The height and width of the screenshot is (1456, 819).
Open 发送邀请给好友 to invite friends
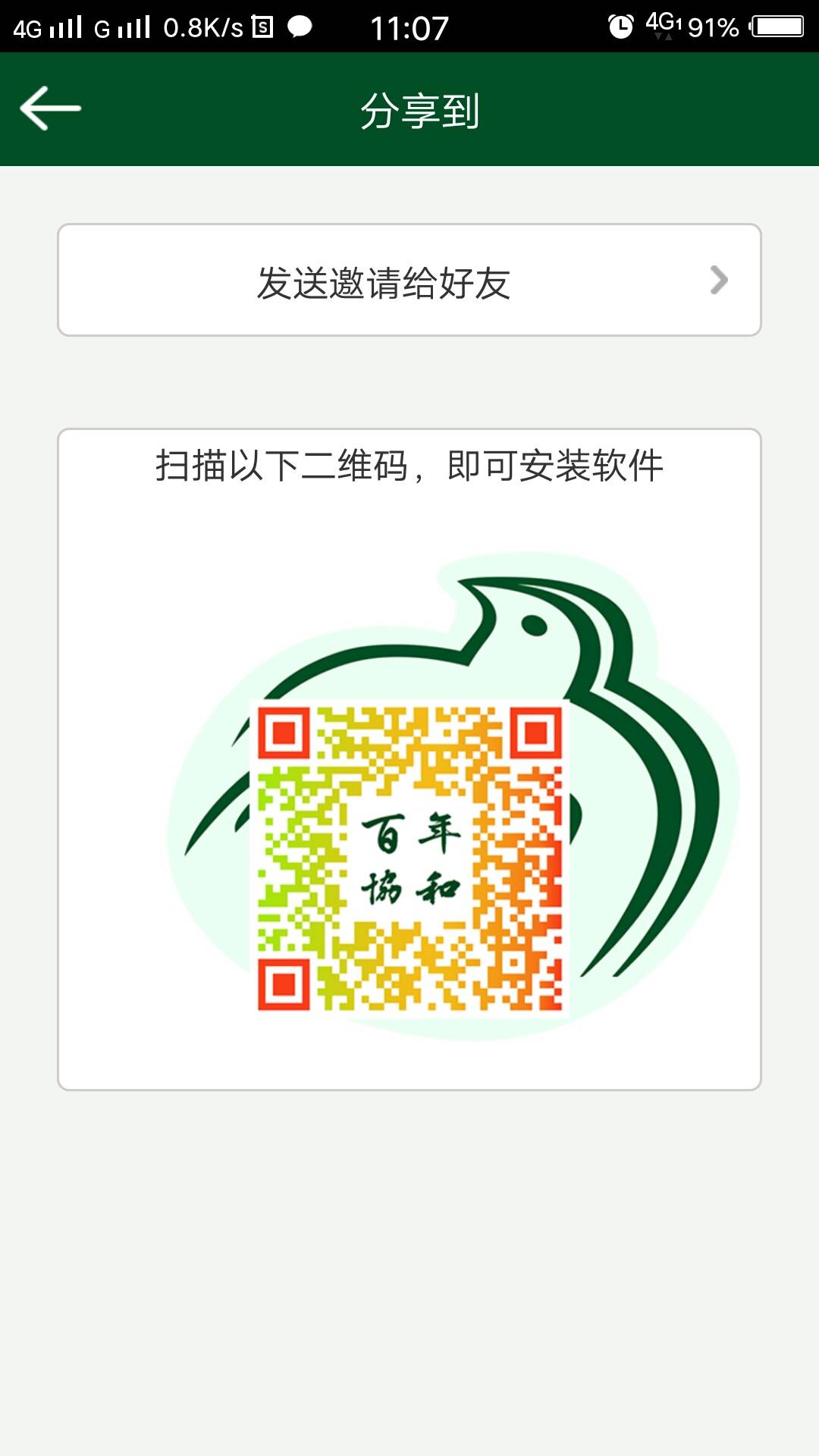click(x=409, y=281)
